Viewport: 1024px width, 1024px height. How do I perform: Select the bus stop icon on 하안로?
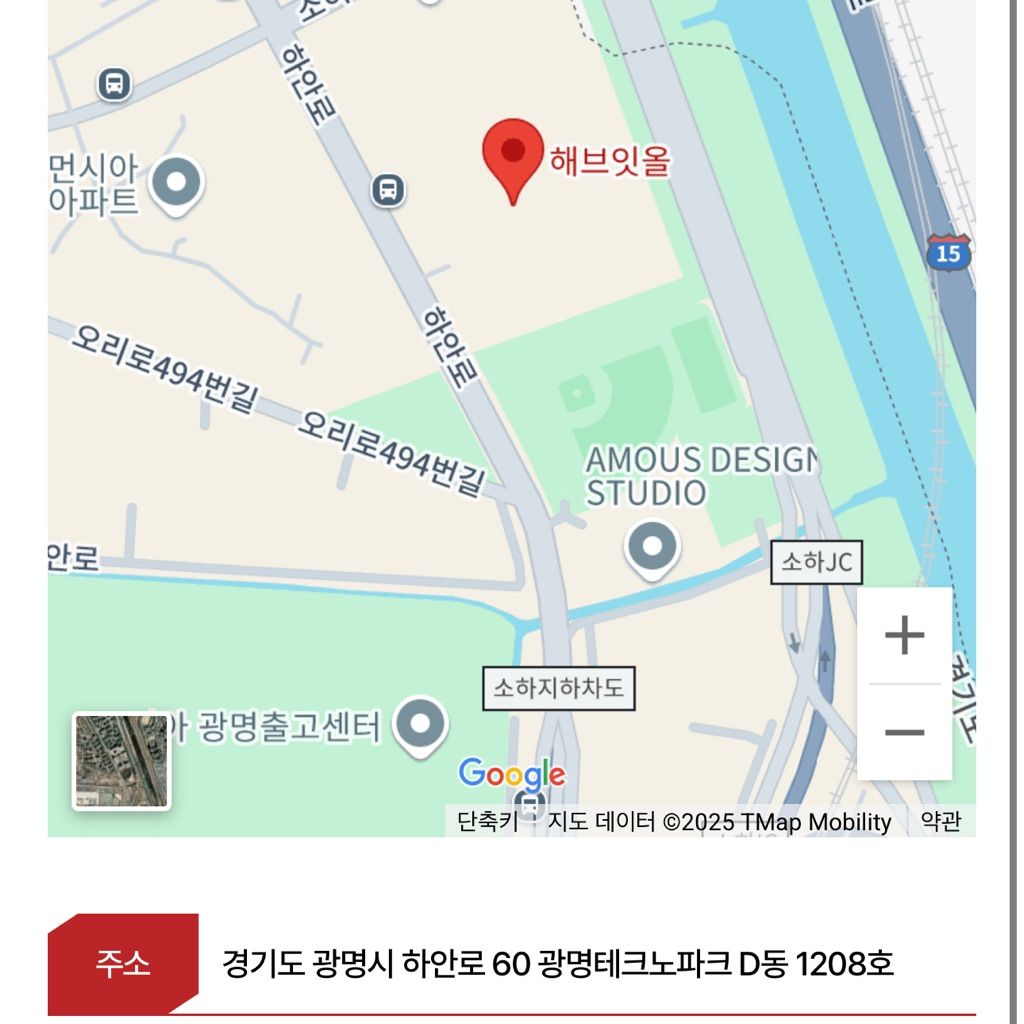pos(388,189)
